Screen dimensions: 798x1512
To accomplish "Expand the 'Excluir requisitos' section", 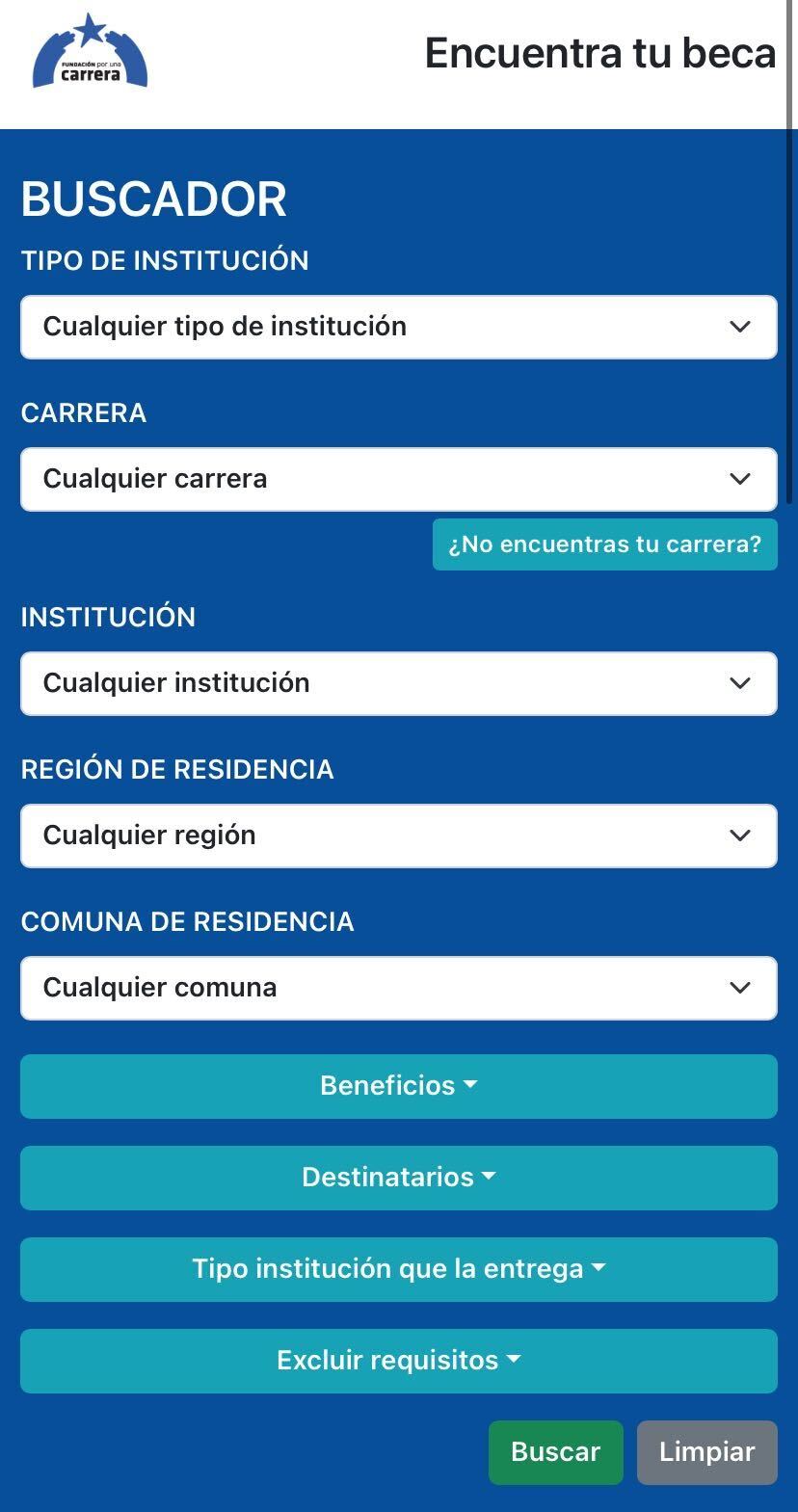I will [399, 1360].
